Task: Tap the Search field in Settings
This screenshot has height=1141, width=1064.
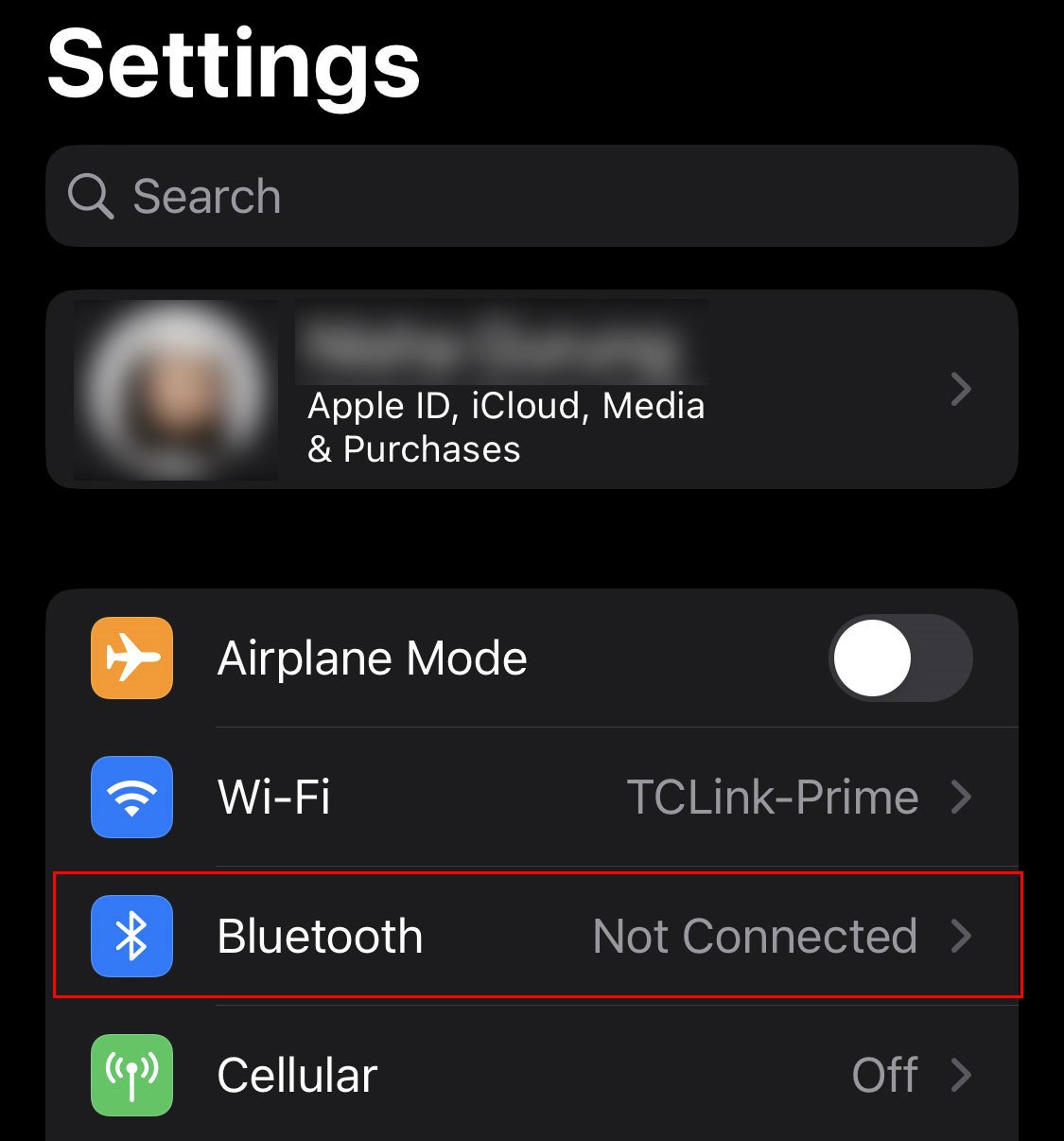Action: [531, 197]
